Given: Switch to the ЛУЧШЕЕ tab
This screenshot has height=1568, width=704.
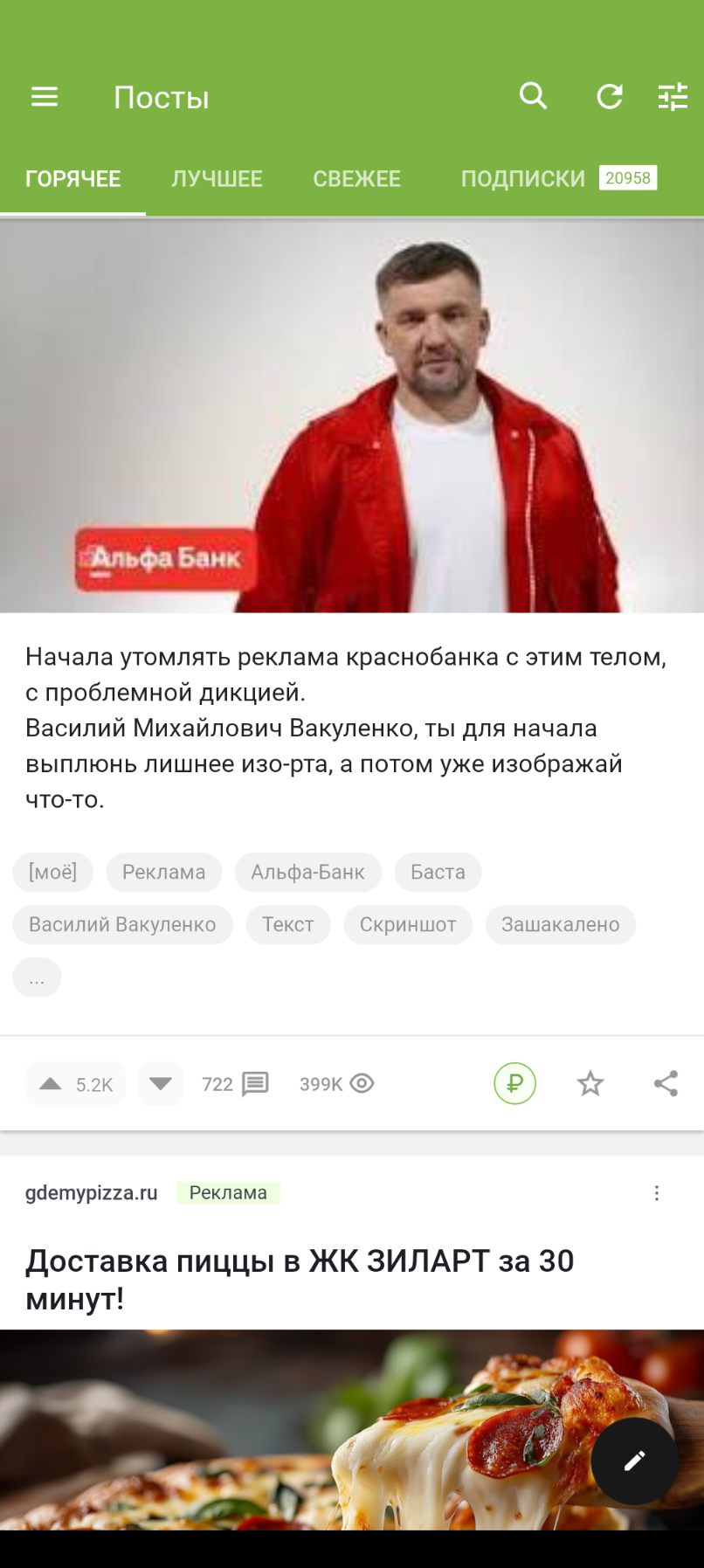Looking at the screenshot, I should (x=217, y=179).
